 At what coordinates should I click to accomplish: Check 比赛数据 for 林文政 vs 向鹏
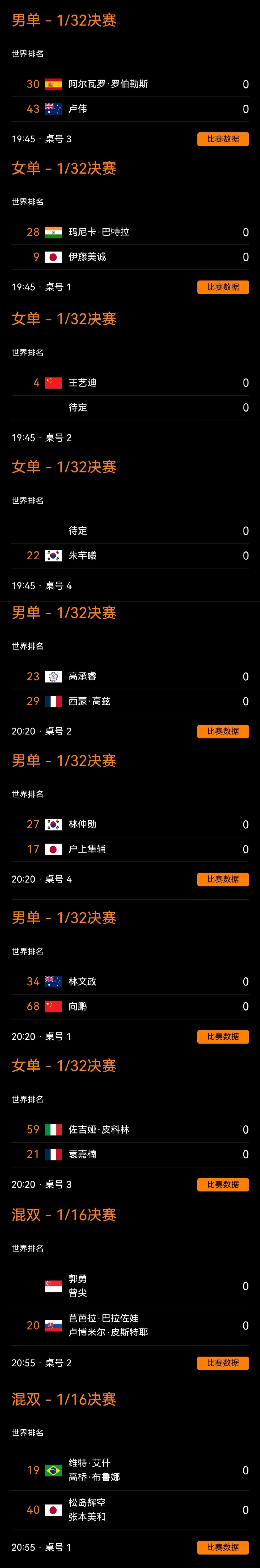pyautogui.click(x=223, y=1036)
